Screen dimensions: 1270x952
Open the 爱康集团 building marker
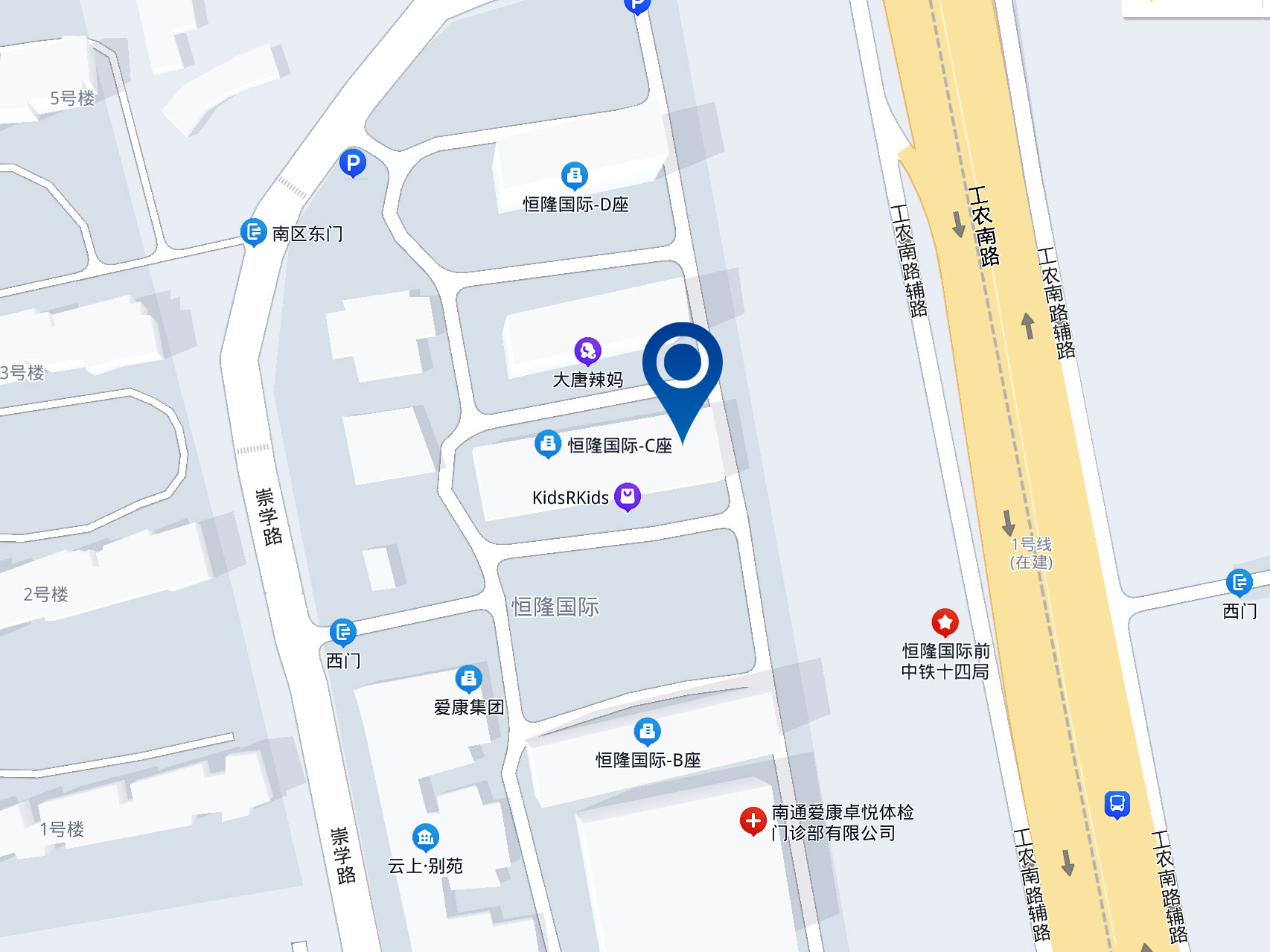pos(468,678)
